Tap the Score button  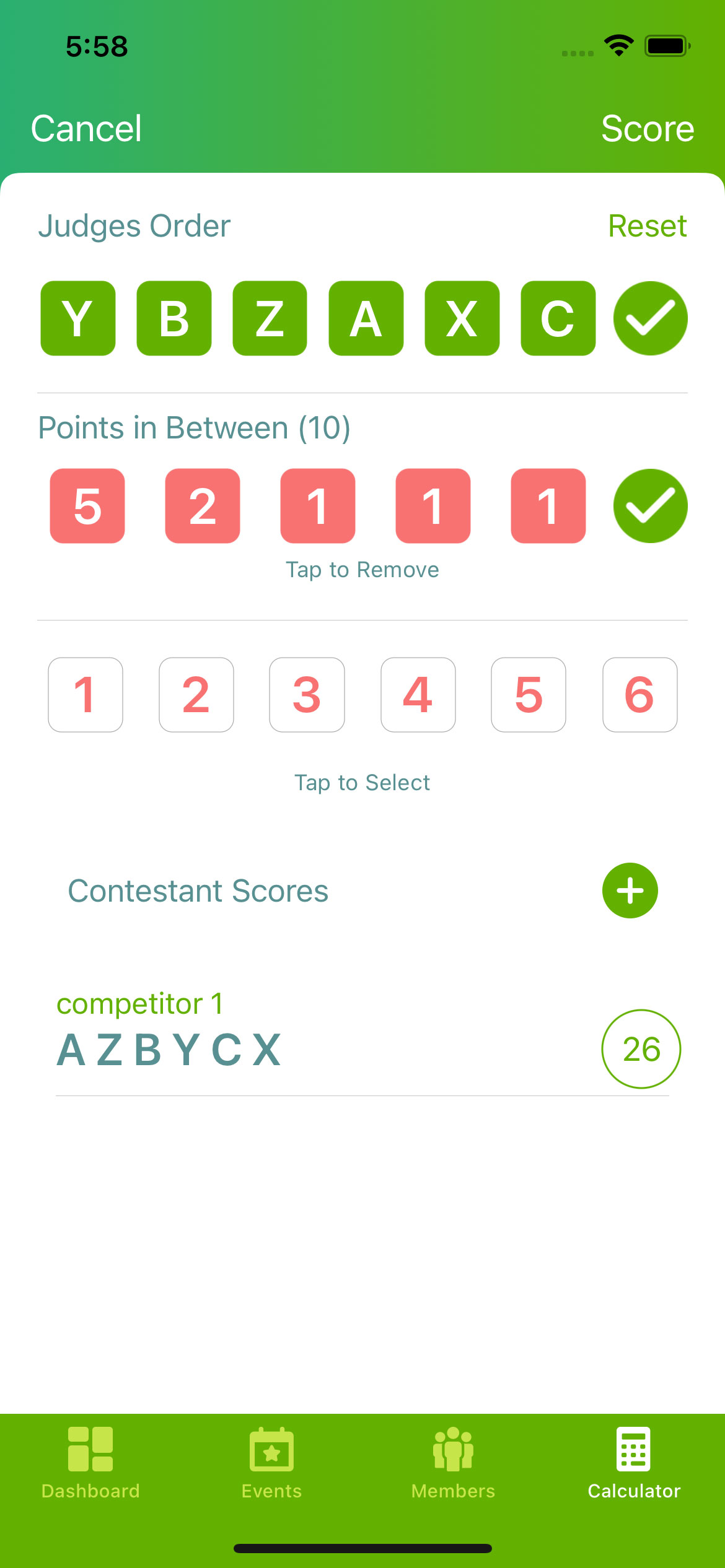tap(647, 129)
